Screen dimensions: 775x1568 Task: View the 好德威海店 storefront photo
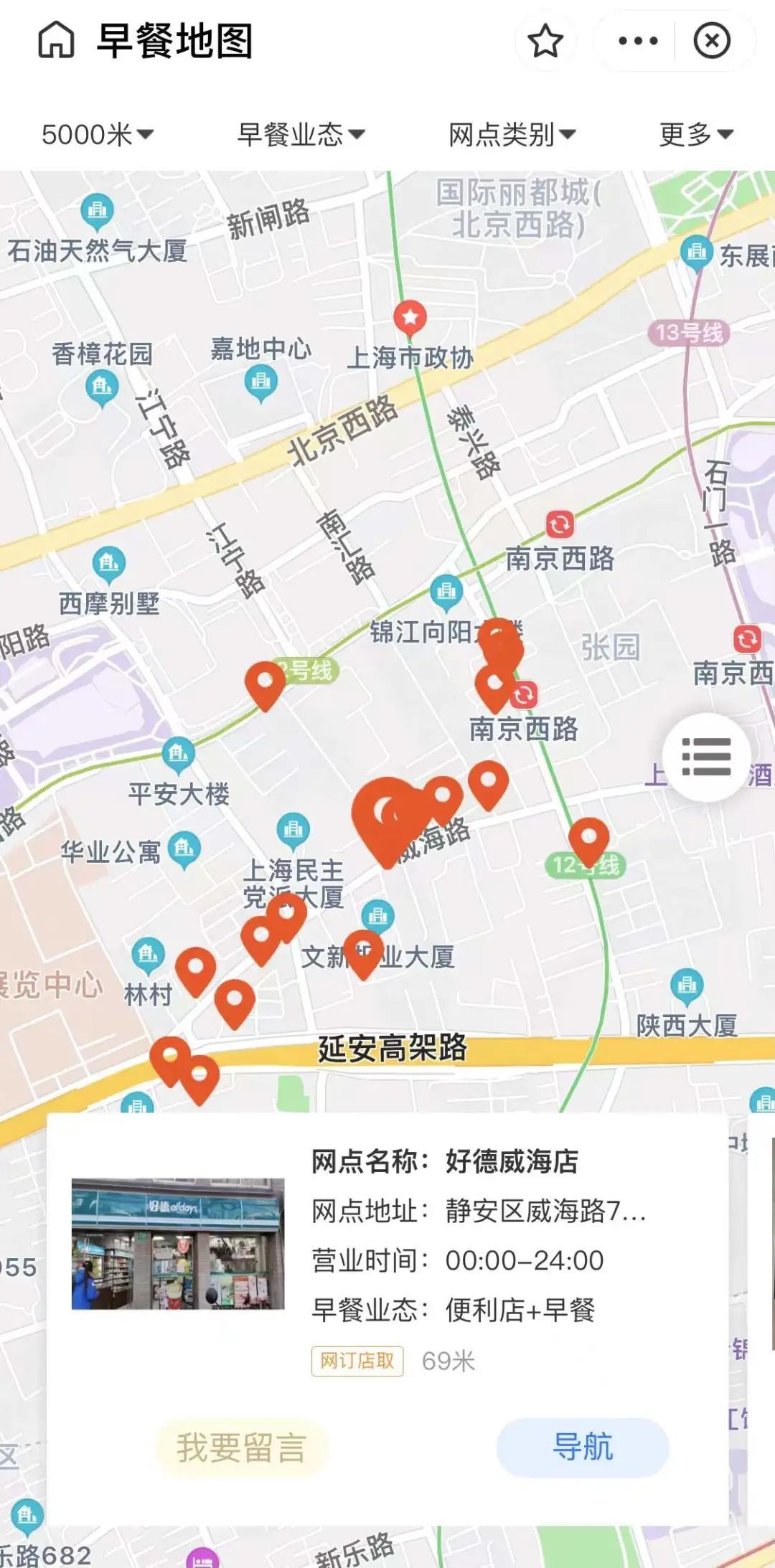pyautogui.click(x=178, y=1244)
